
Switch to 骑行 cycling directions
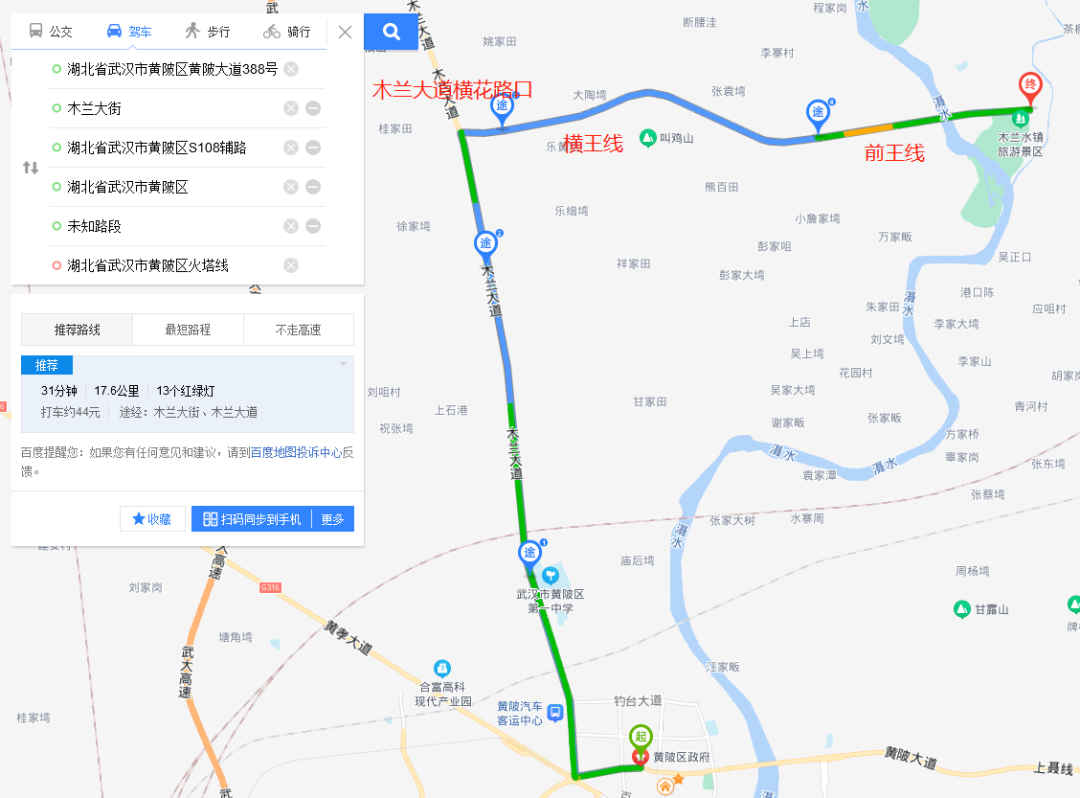point(287,31)
